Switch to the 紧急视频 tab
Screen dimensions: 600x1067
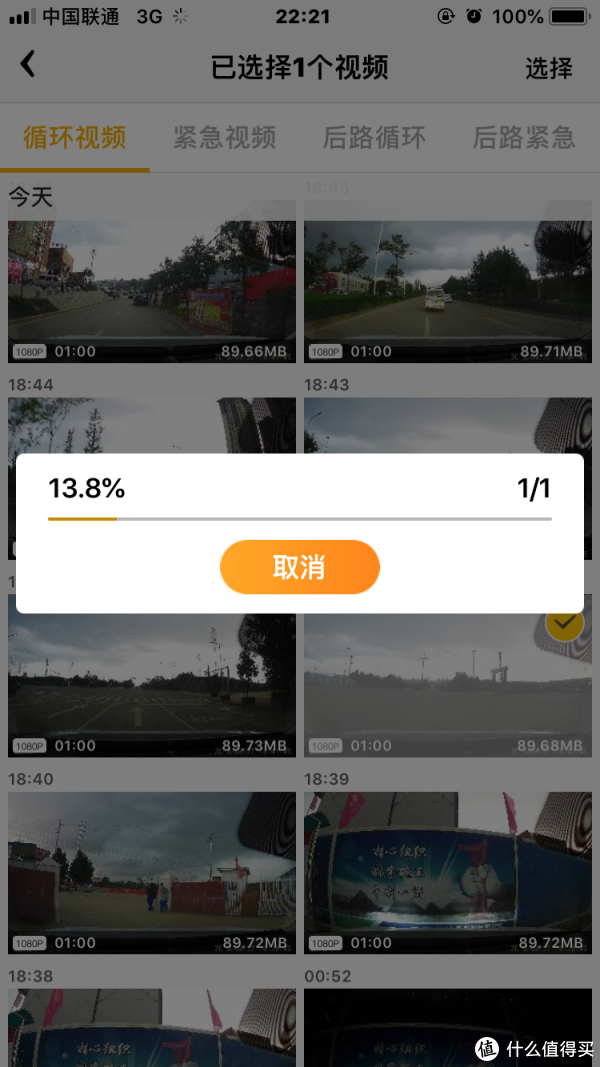224,138
